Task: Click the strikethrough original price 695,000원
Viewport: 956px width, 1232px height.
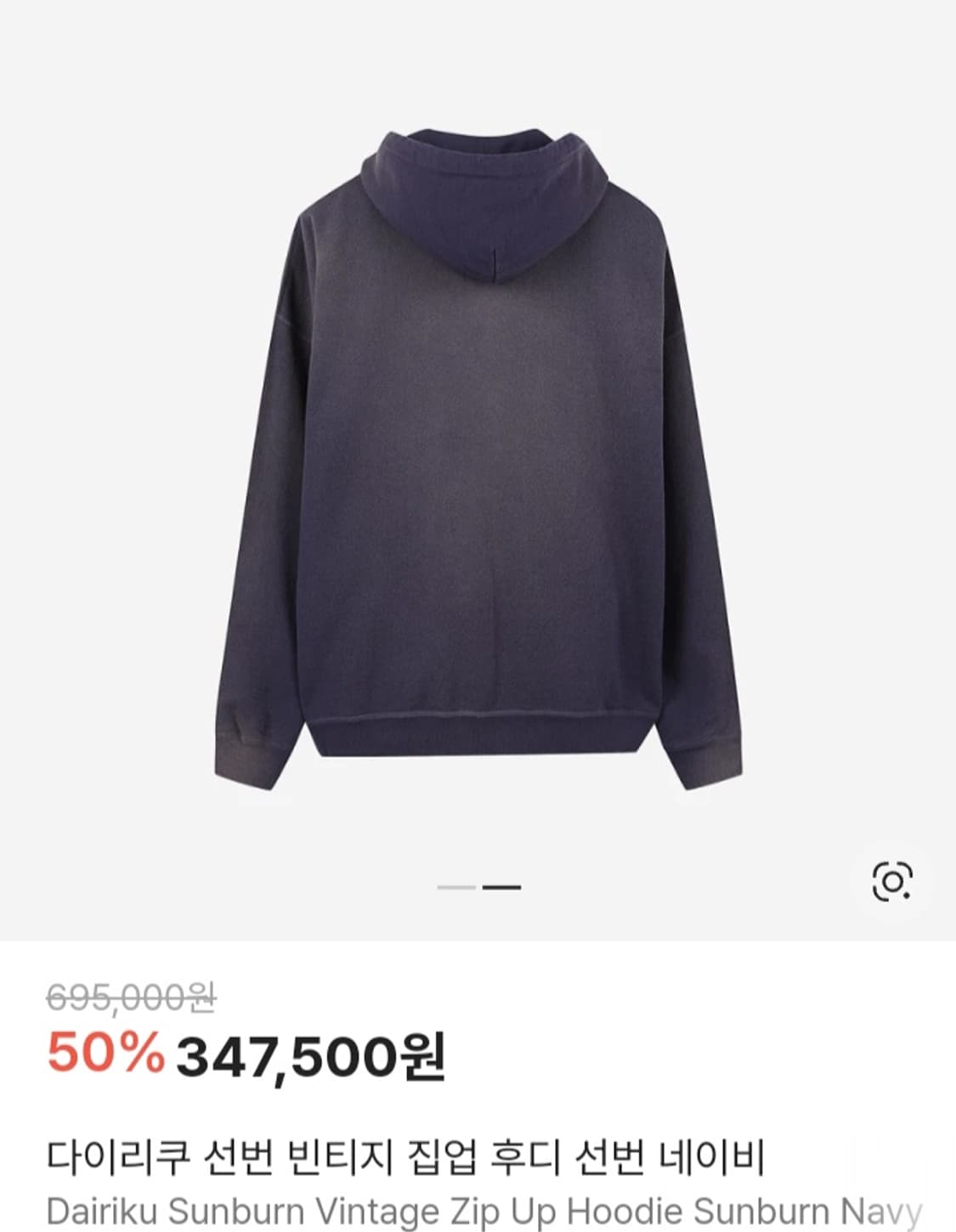Action: click(x=132, y=1000)
